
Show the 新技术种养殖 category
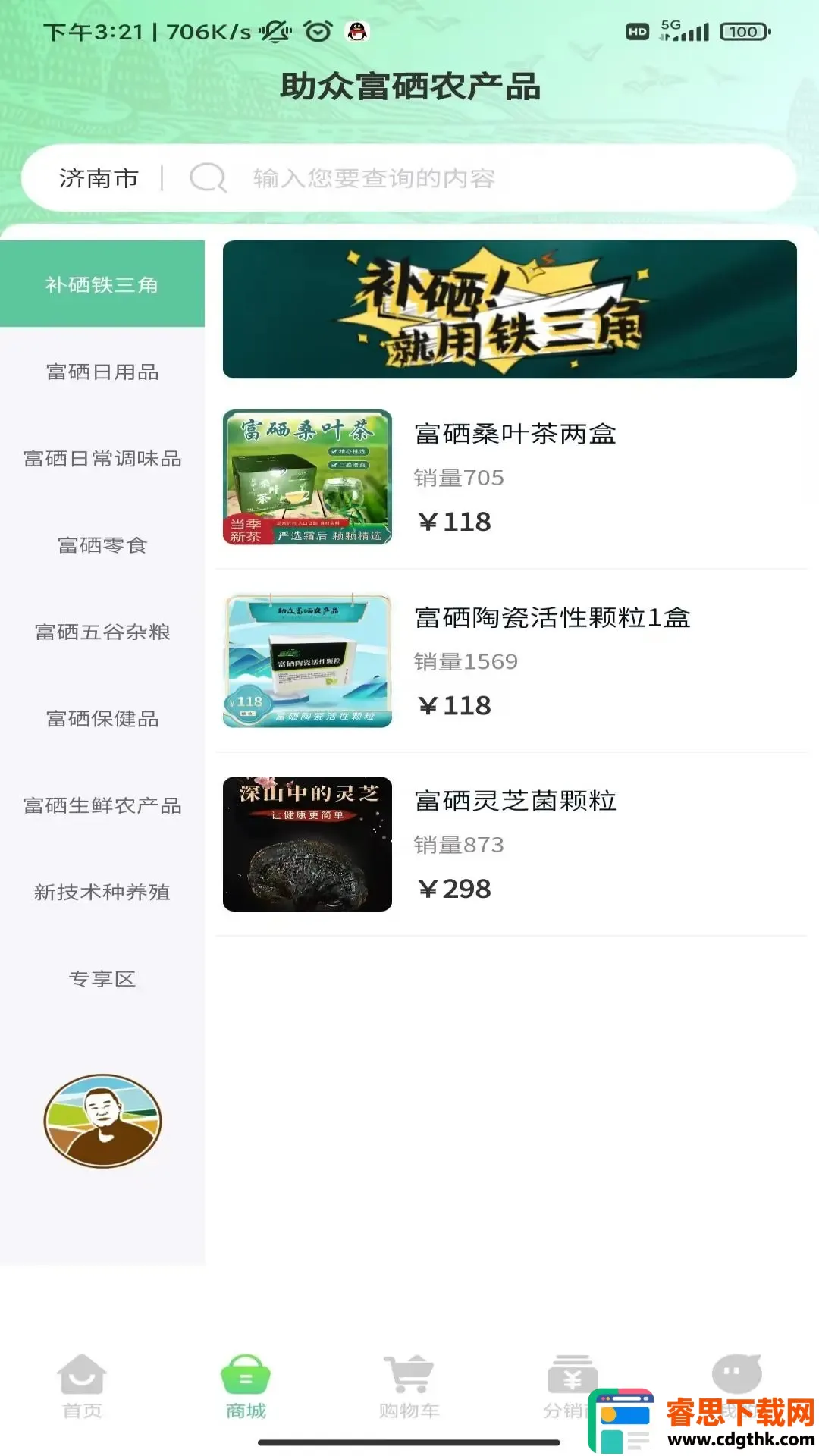coord(102,892)
